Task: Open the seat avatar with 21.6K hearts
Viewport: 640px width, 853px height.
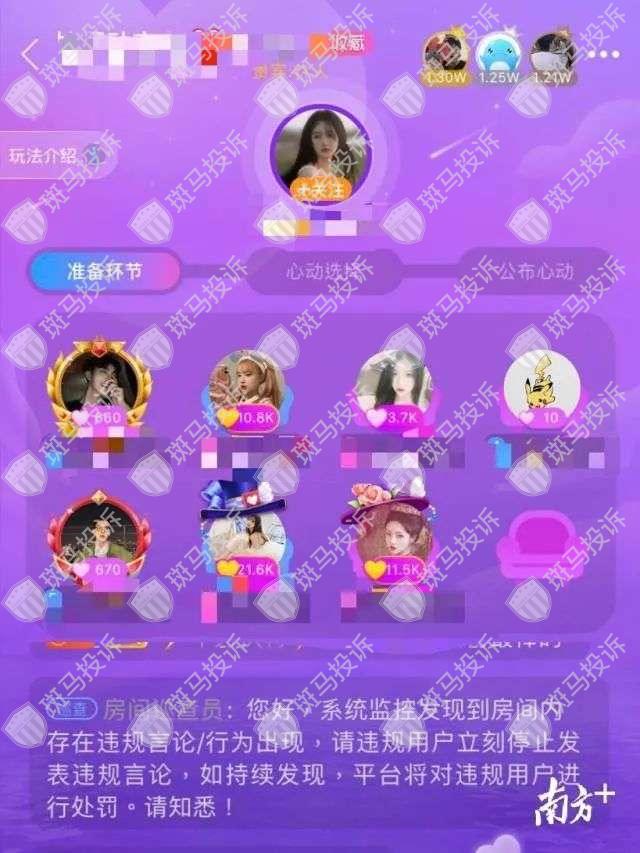Action: (x=245, y=537)
